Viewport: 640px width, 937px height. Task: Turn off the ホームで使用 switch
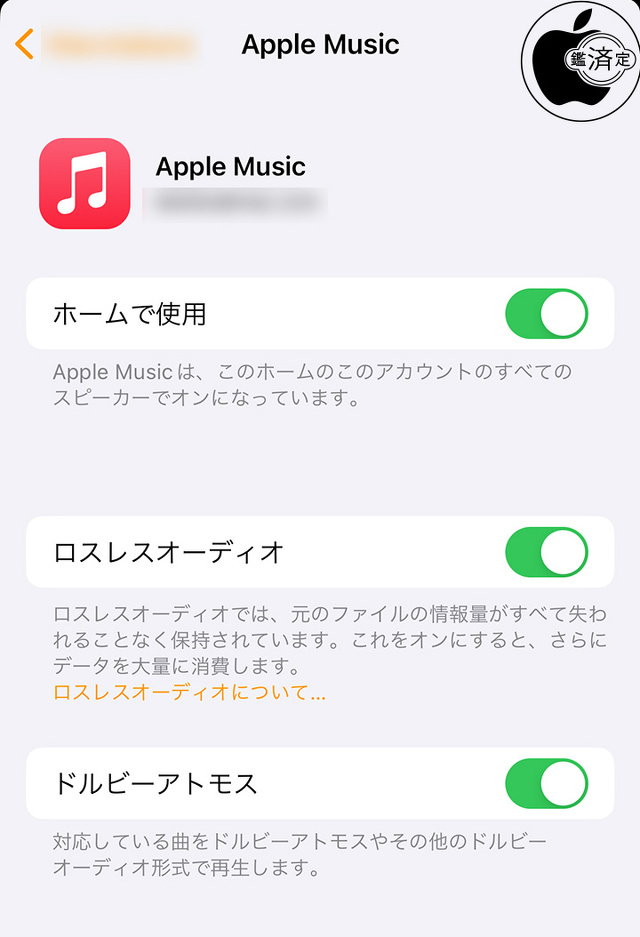(x=546, y=314)
